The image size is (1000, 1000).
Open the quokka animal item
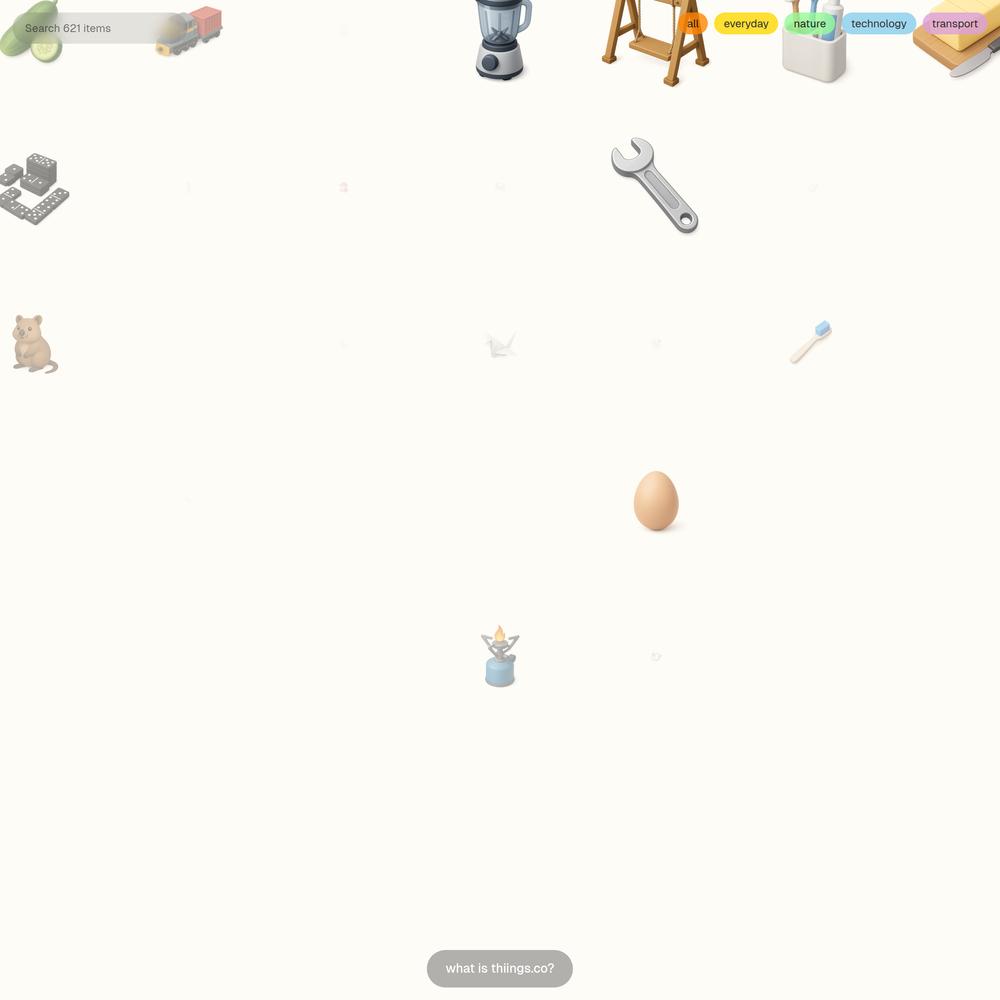point(34,343)
